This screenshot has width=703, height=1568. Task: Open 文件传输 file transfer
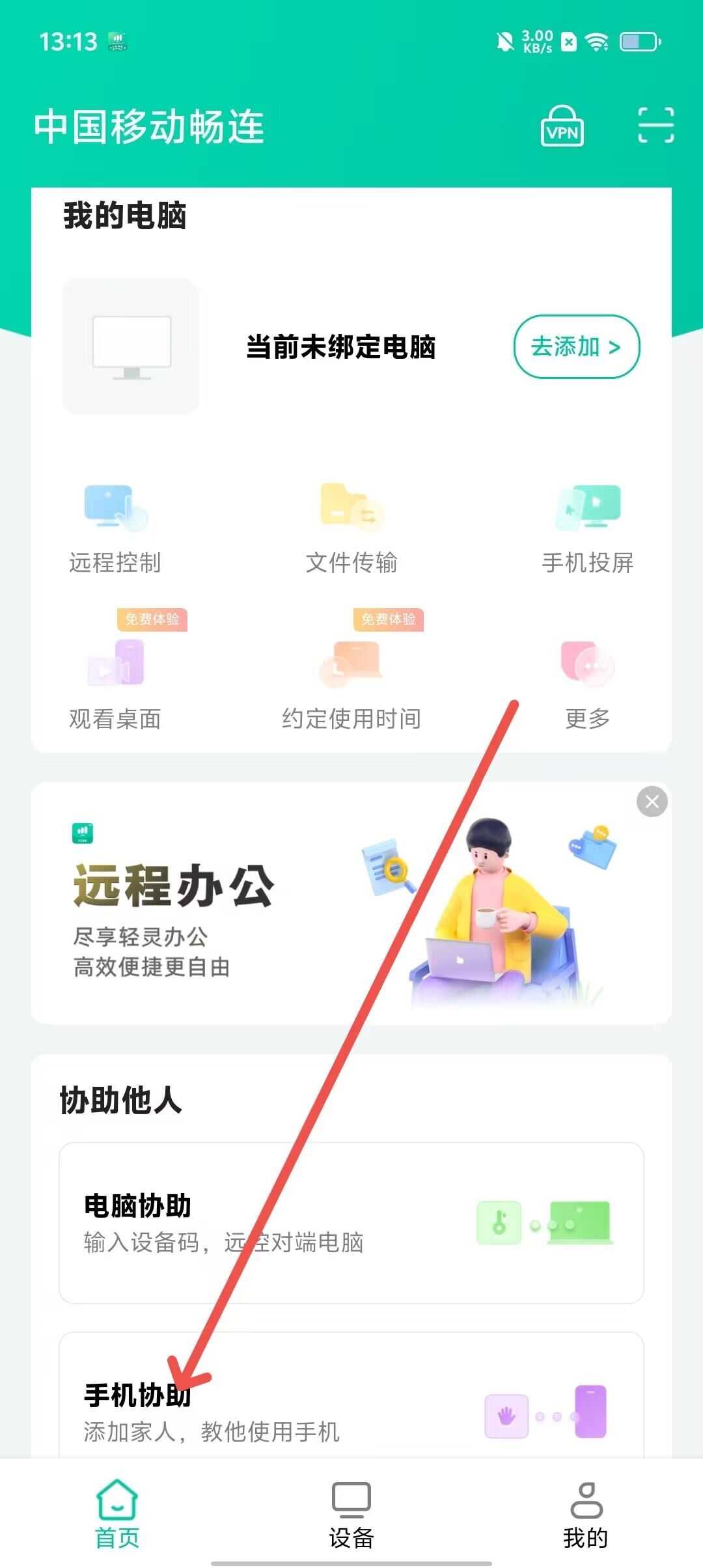pos(351,529)
